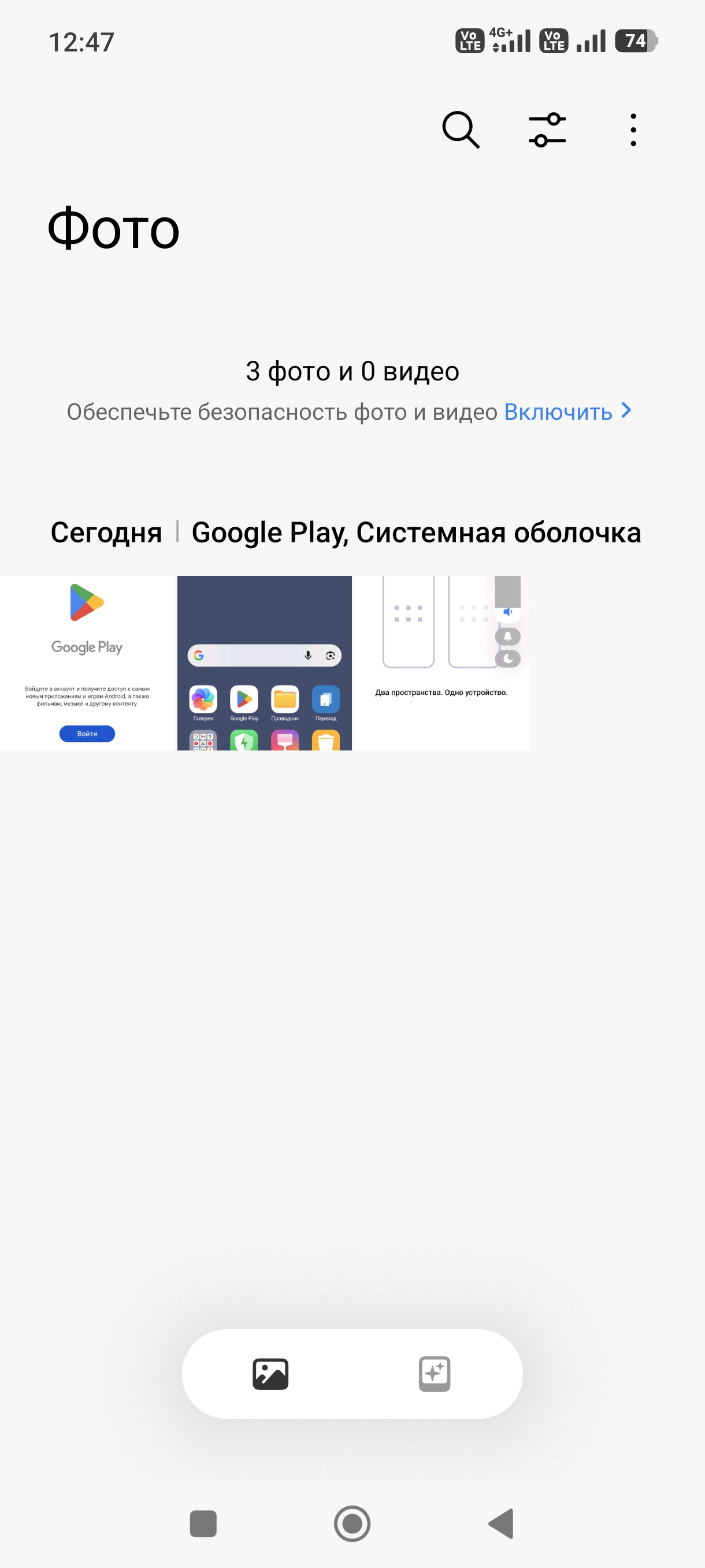Open recent apps from the navigation bar
This screenshot has width=705, height=1568.
click(x=203, y=1523)
